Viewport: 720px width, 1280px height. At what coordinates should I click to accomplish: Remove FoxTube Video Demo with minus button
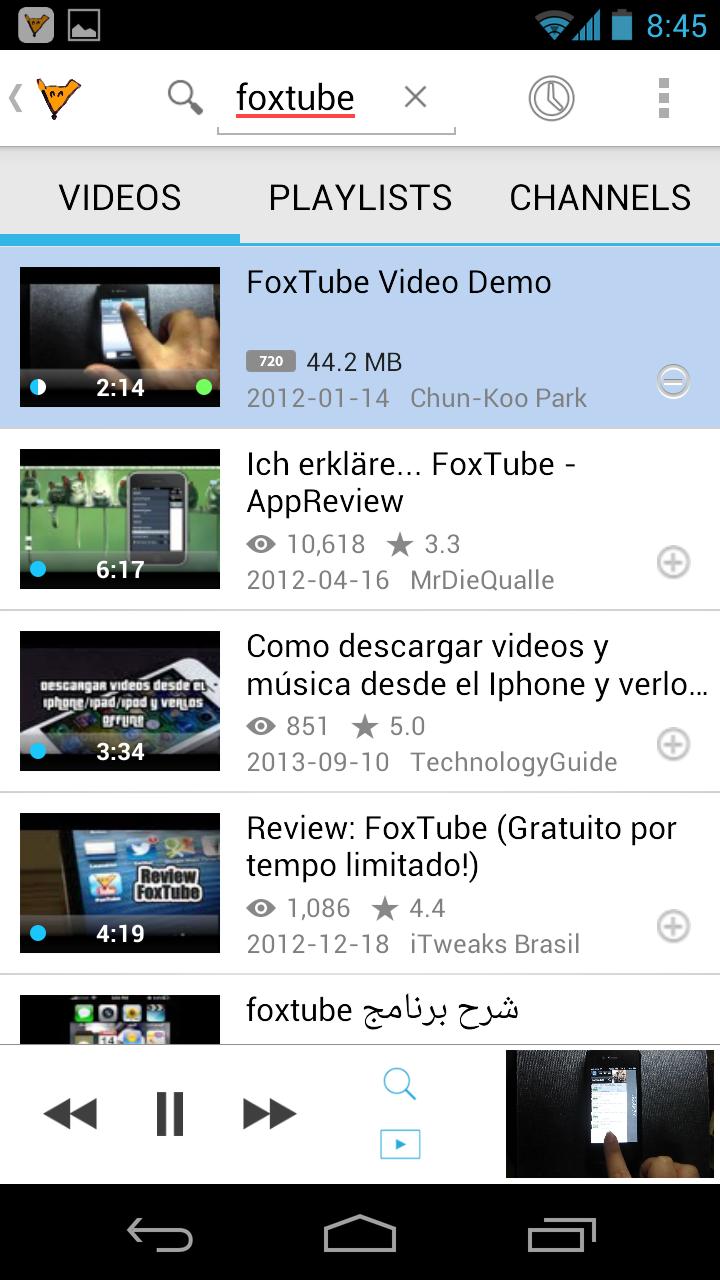673,381
